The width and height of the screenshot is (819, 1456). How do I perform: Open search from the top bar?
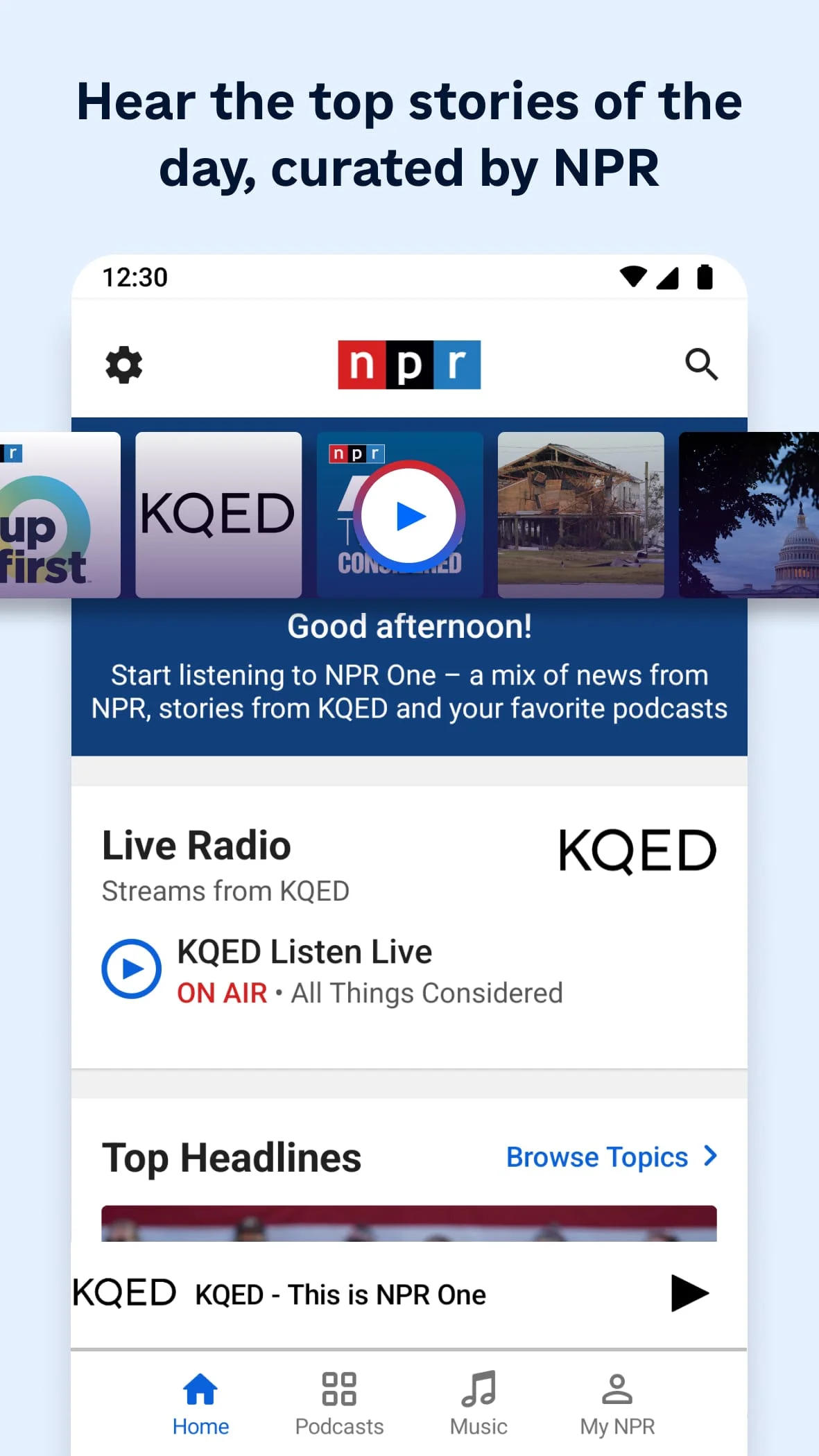[x=702, y=364]
